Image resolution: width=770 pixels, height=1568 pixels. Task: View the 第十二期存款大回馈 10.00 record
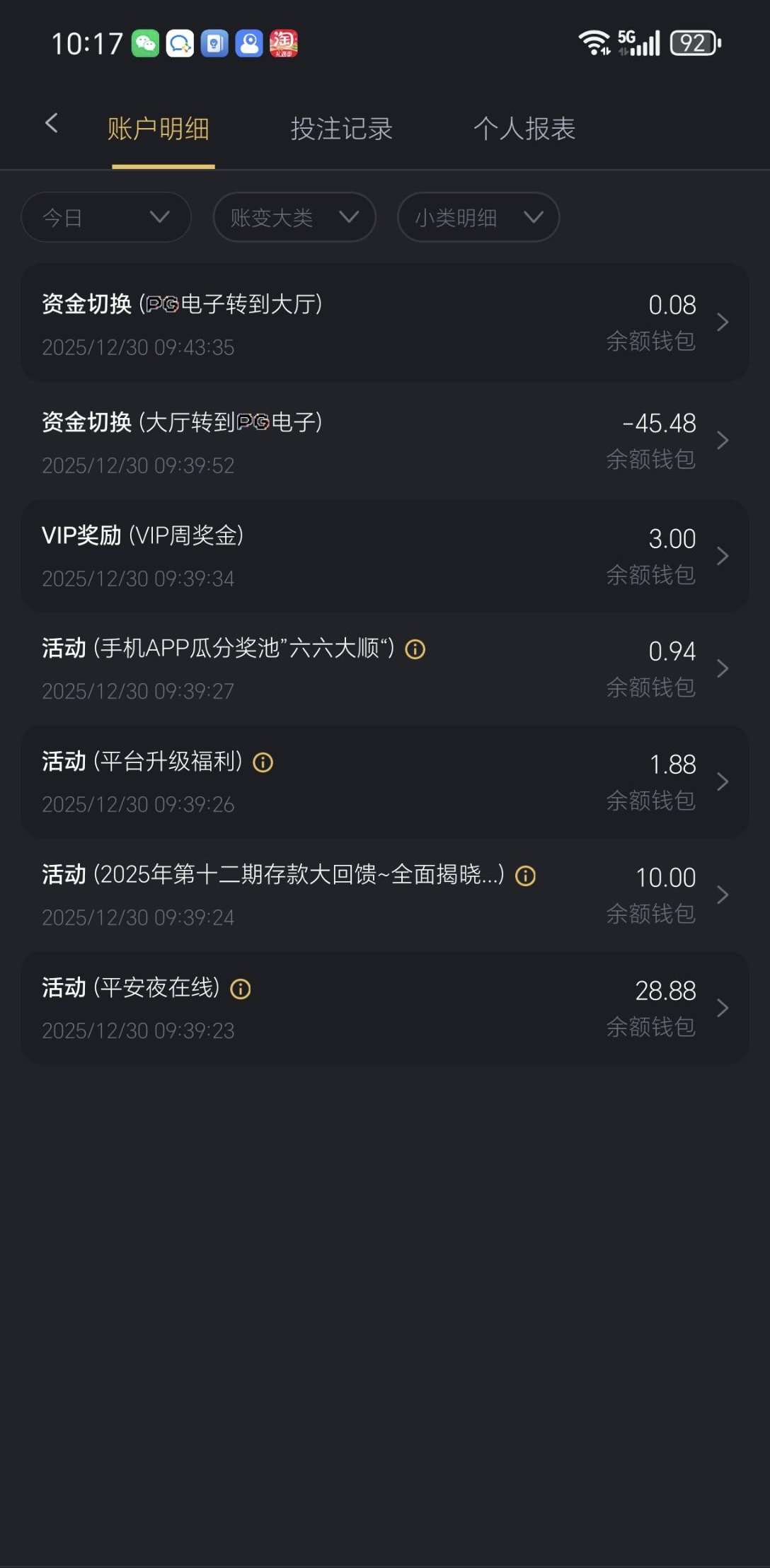tap(384, 895)
